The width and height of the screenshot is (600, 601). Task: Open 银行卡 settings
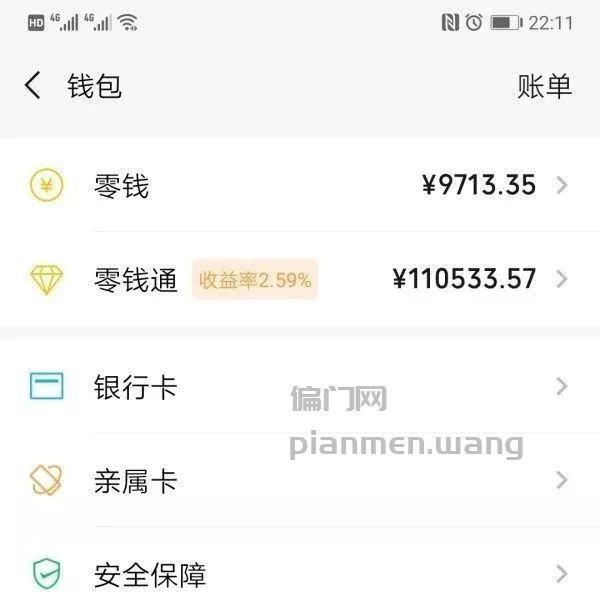[300, 386]
